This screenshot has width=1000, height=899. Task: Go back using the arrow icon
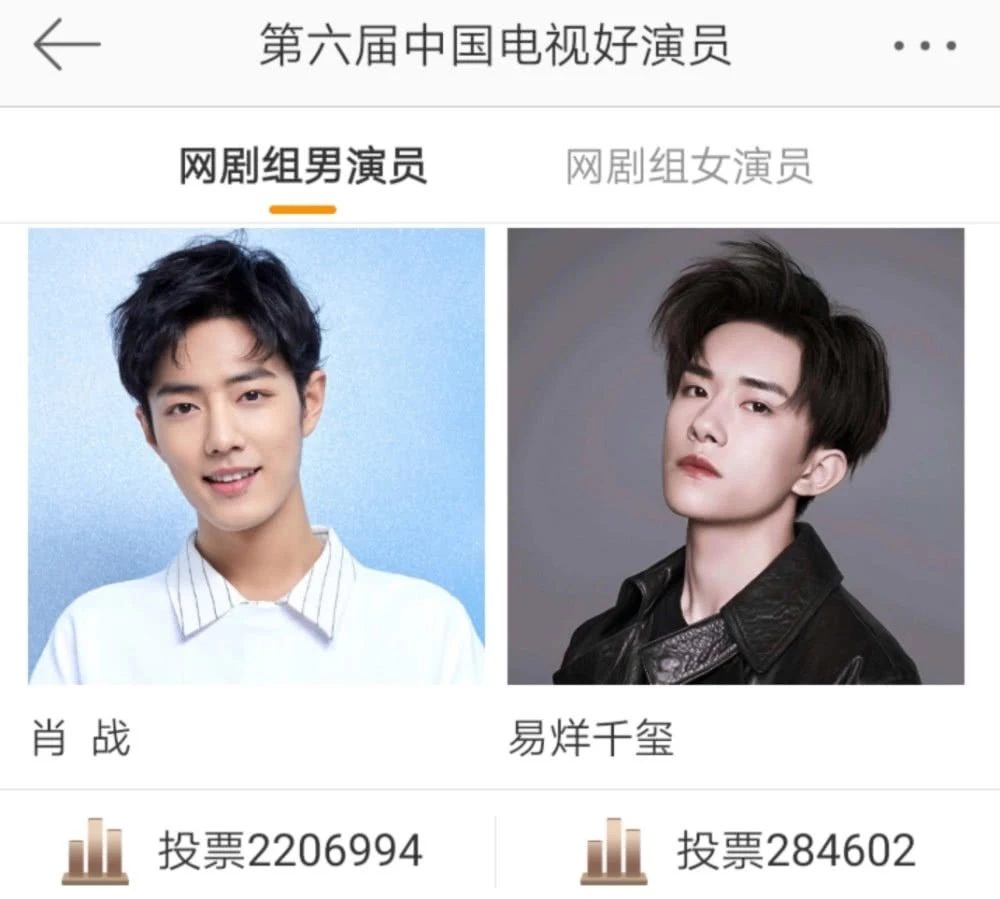(66, 46)
